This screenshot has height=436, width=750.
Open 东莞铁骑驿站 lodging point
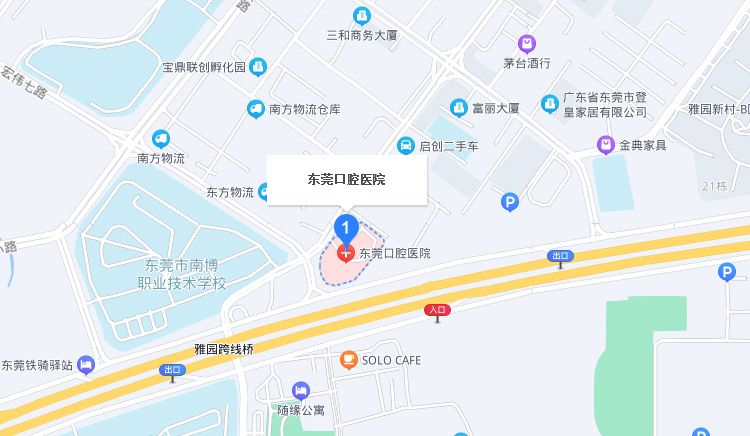[x=86, y=365]
